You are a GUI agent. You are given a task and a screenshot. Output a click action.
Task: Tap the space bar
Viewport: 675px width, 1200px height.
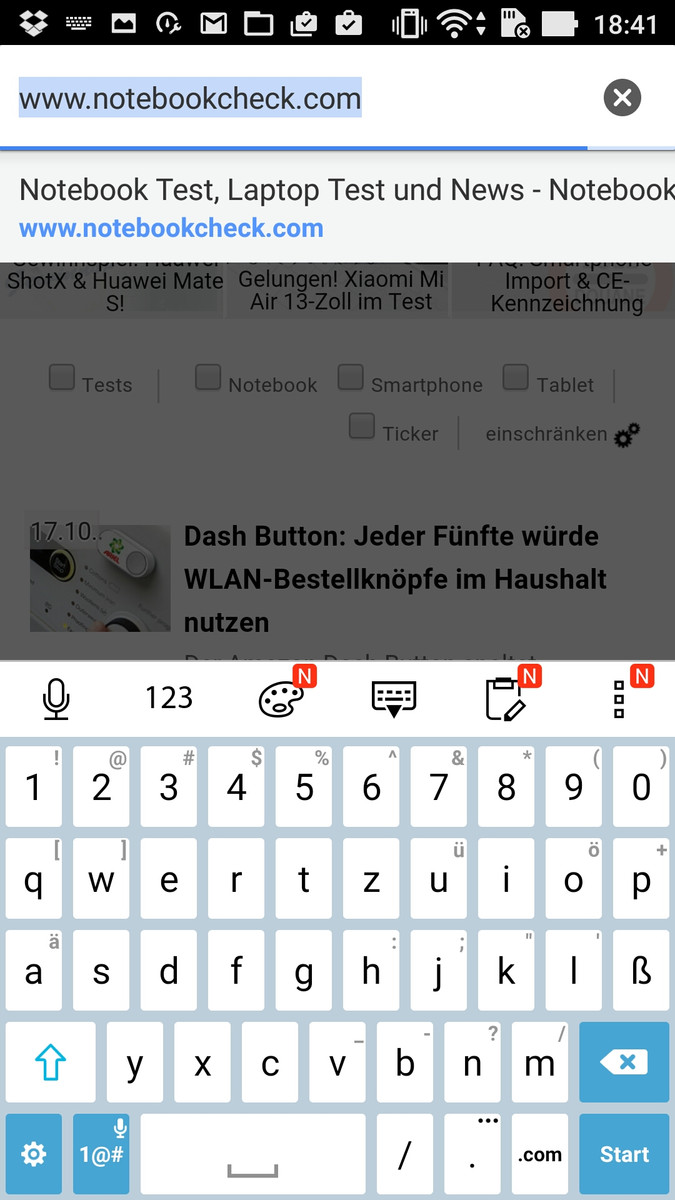253,1154
